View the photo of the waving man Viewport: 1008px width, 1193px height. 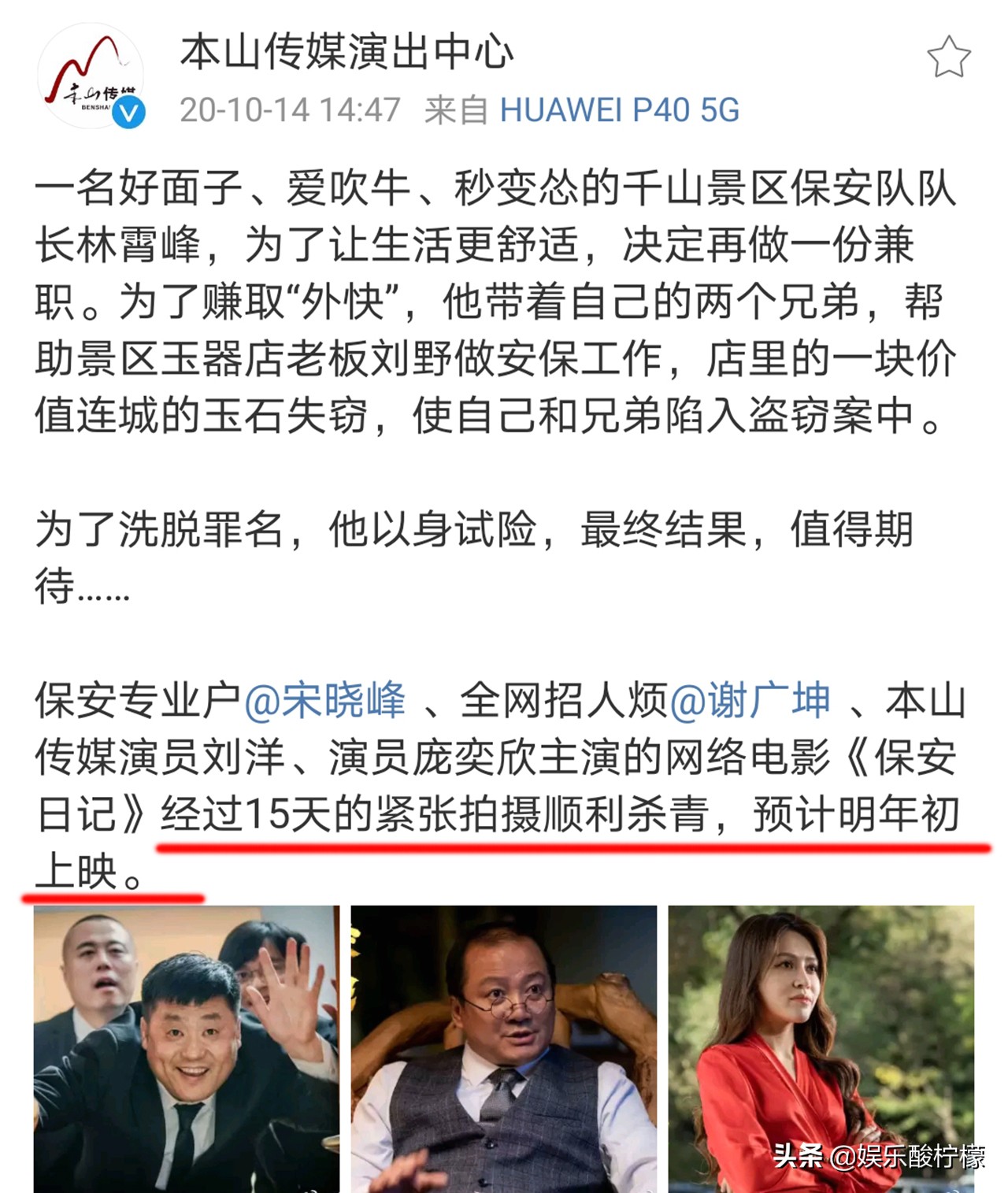click(186, 1049)
